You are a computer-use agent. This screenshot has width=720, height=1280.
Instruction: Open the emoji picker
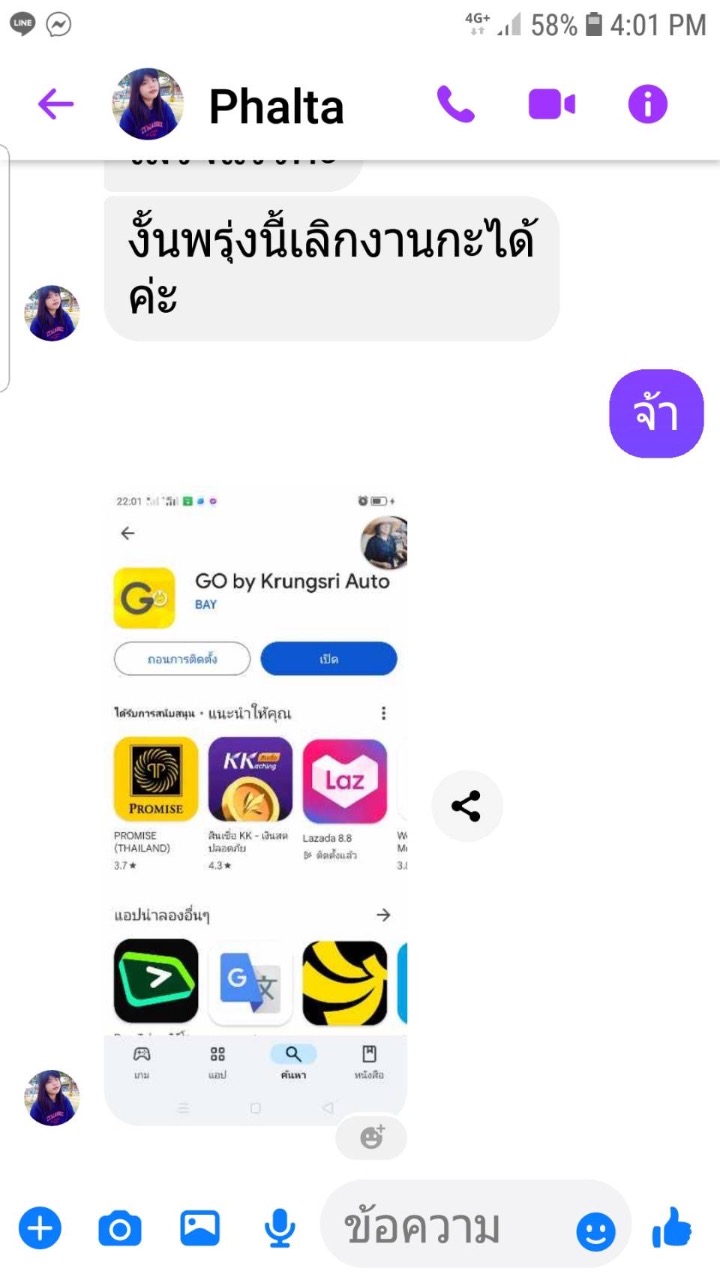pyautogui.click(x=596, y=1231)
